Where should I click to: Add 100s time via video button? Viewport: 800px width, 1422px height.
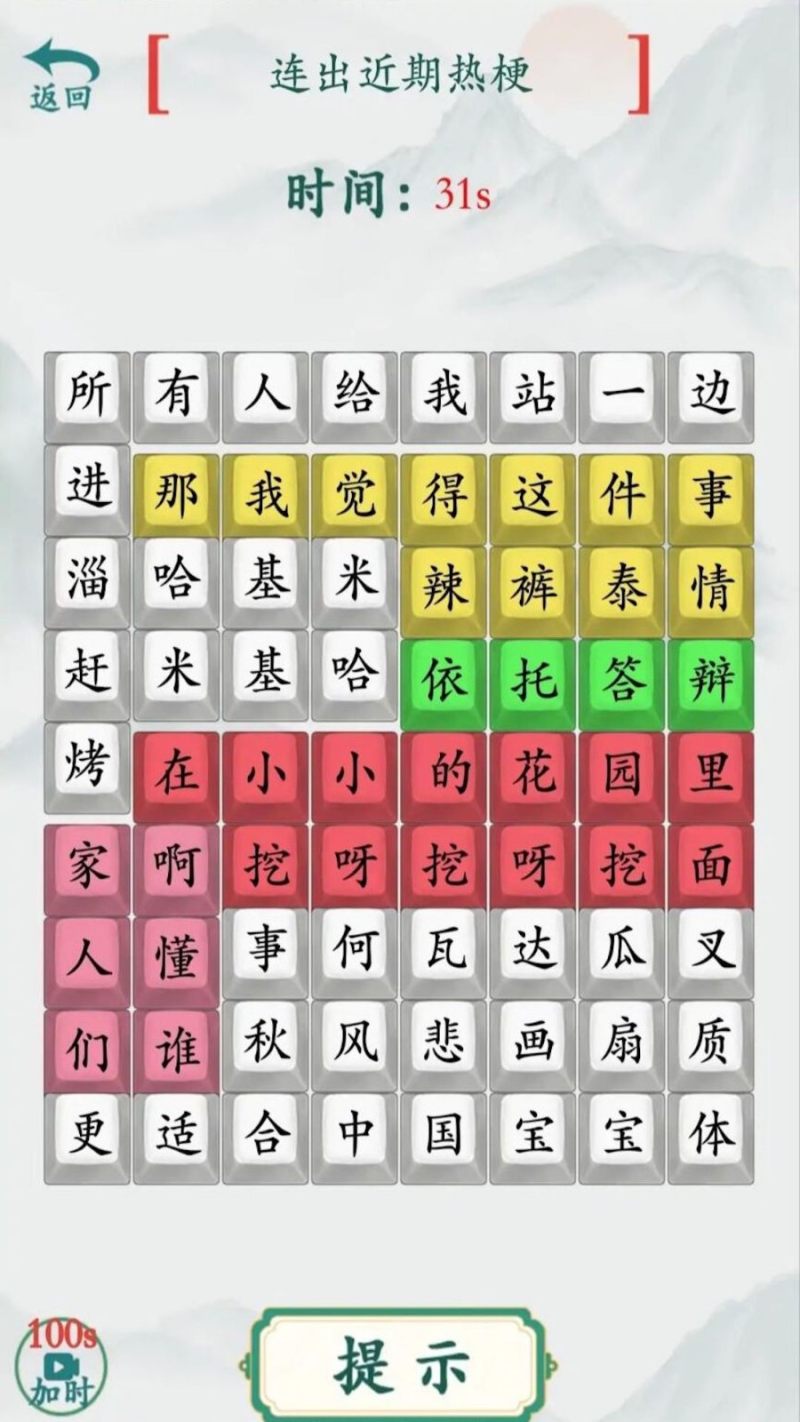[60, 1366]
